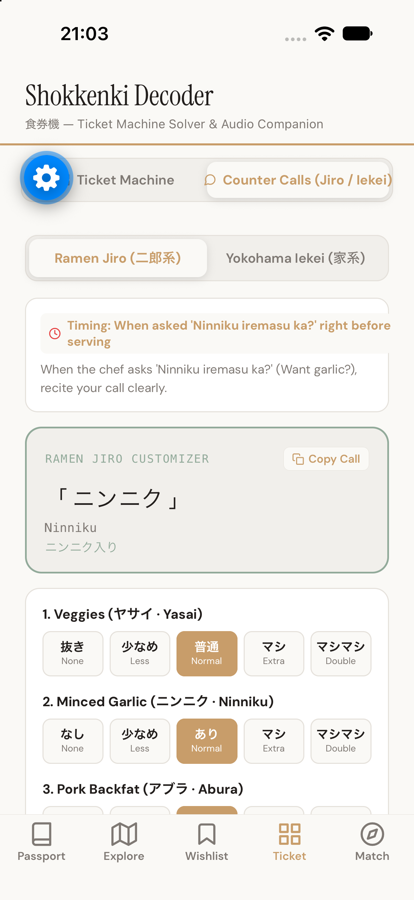The height and width of the screenshot is (900, 414).
Task: Pick マシ Extra for Veggies
Action: point(274,654)
